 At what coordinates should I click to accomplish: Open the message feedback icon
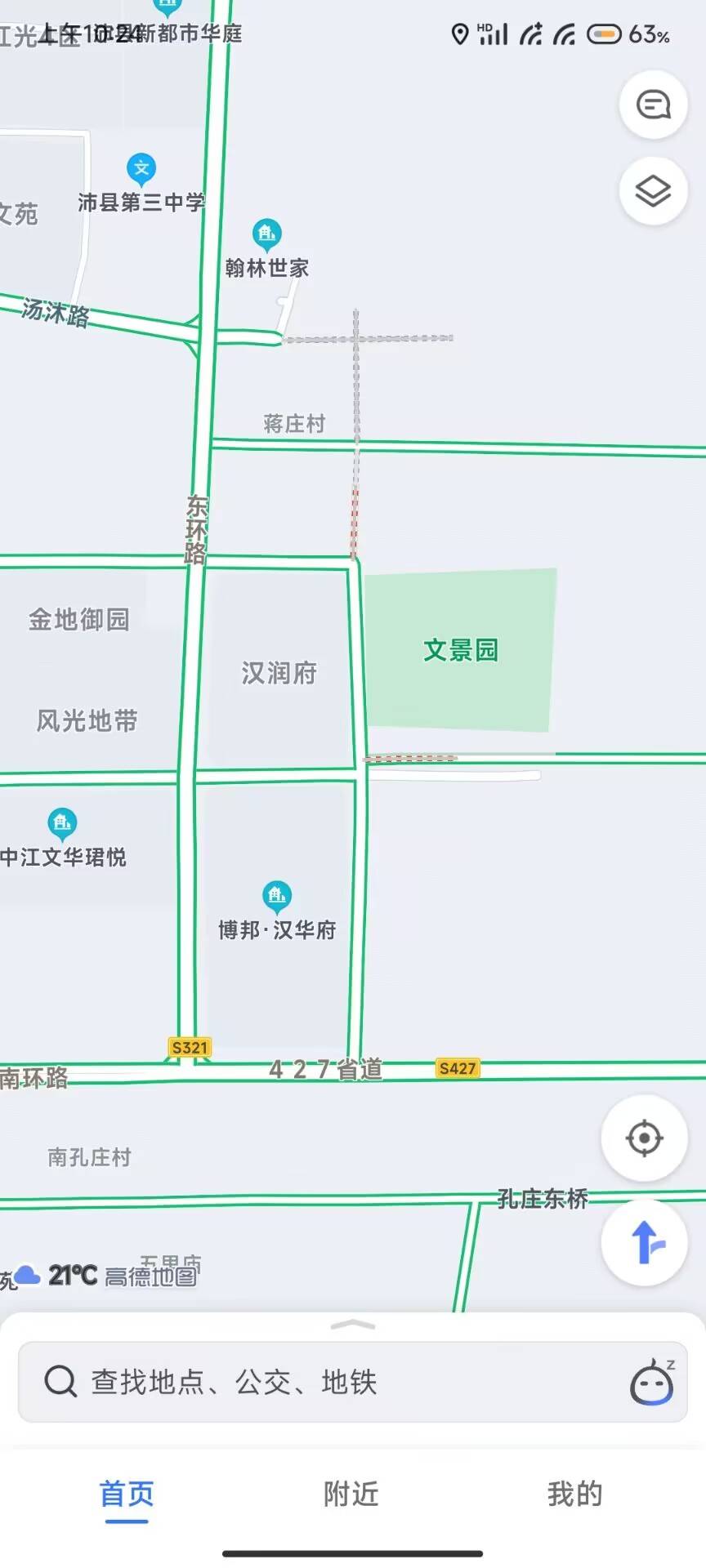[x=653, y=105]
